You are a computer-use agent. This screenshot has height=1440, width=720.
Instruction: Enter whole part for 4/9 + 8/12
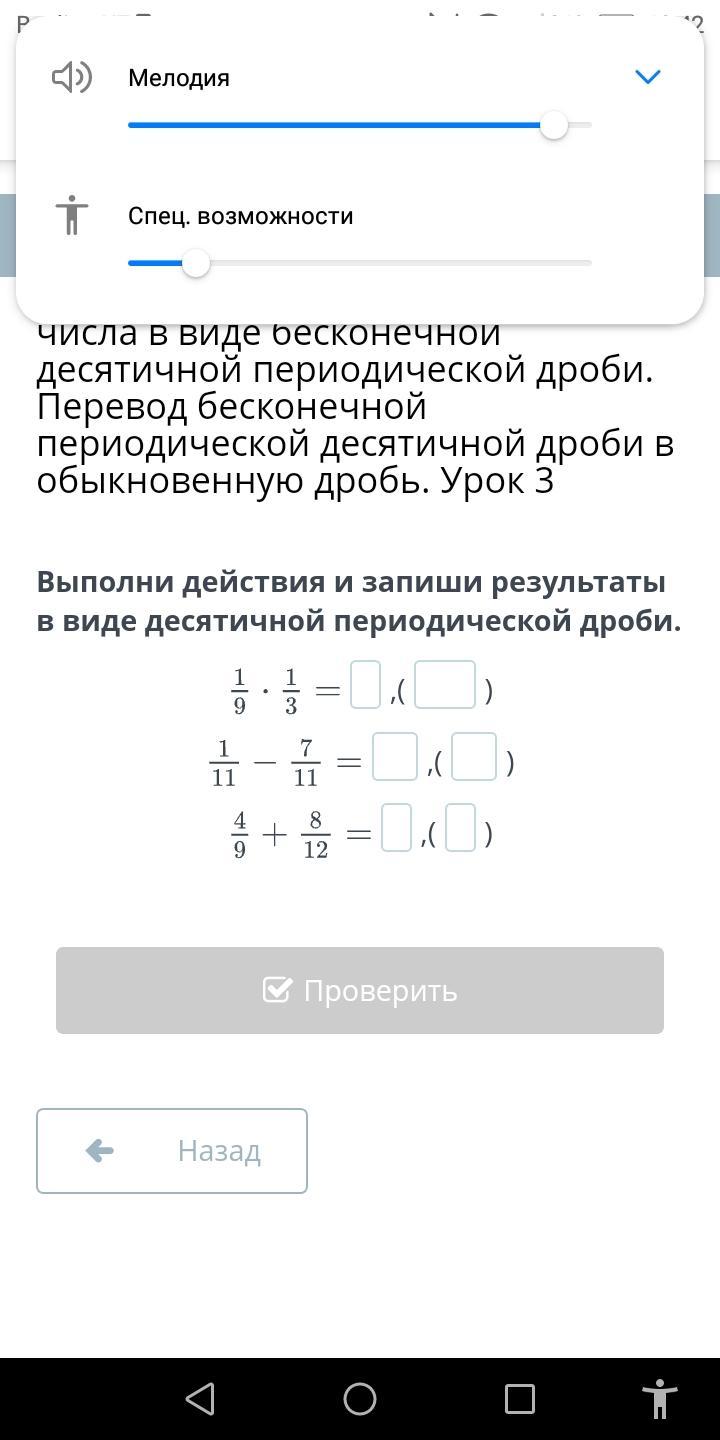[x=396, y=829]
